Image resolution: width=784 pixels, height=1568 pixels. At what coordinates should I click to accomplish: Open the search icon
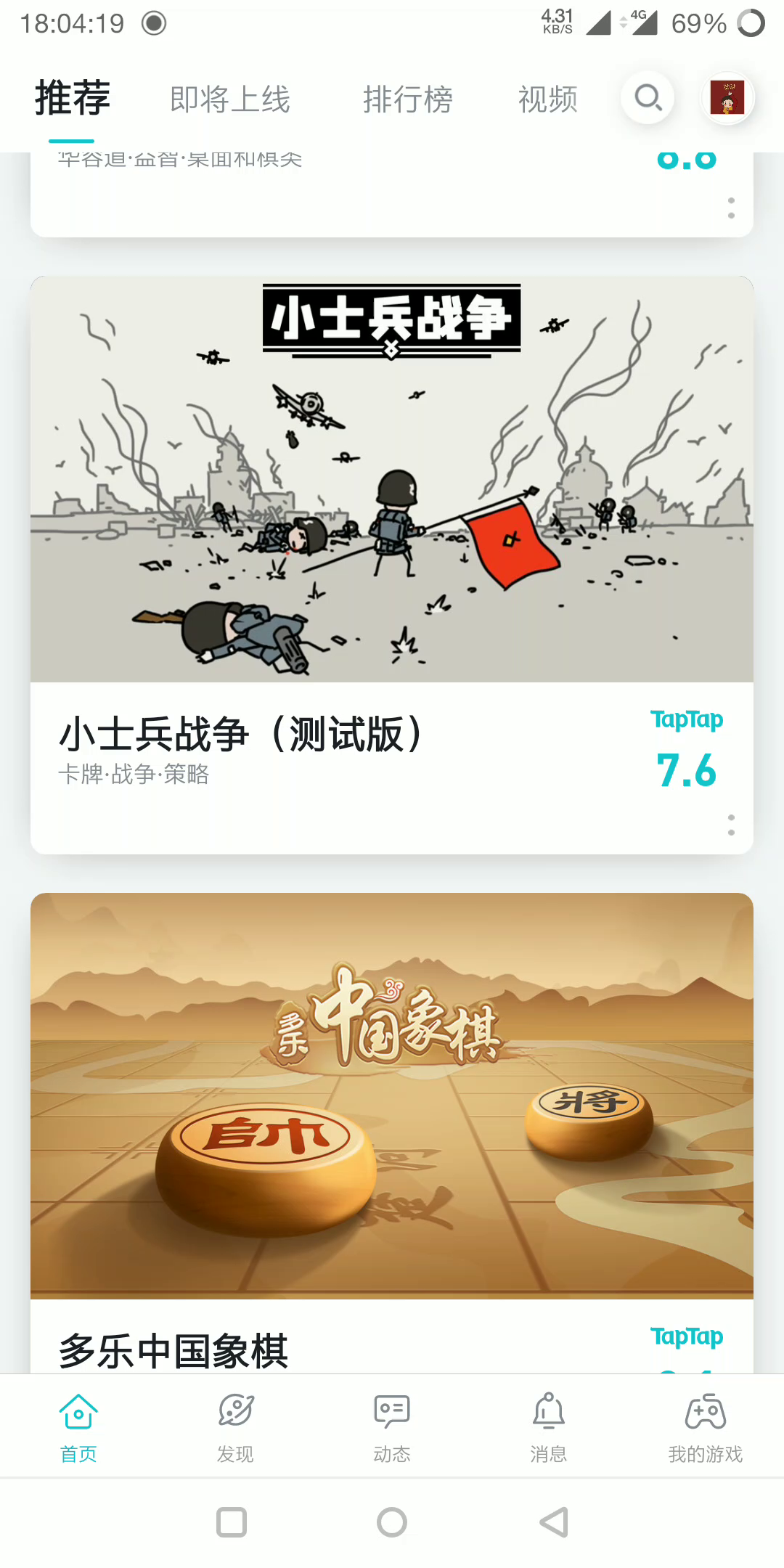pyautogui.click(x=647, y=97)
